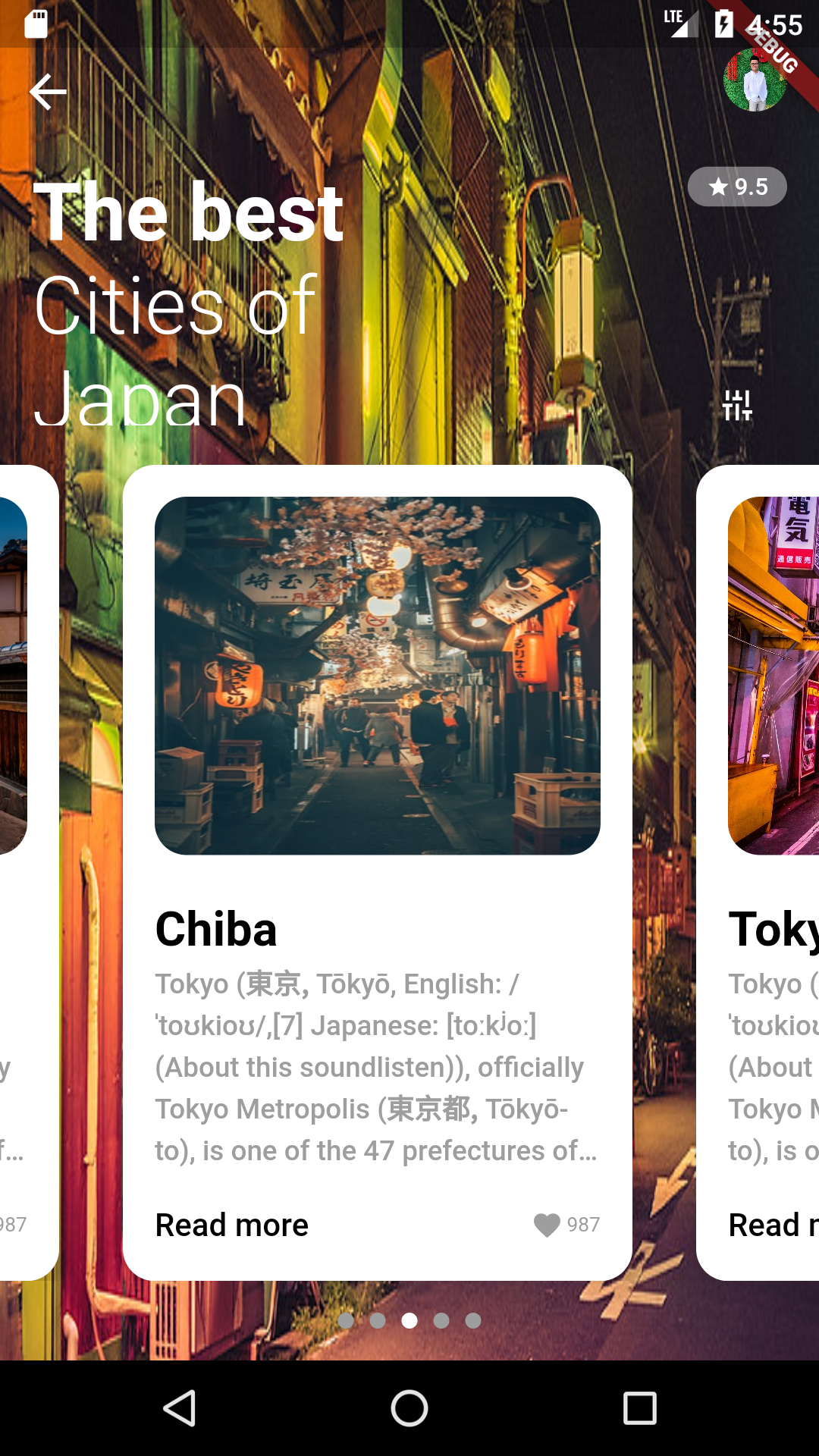Tap the system home button
This screenshot has width=819, height=1456.
tap(409, 1408)
